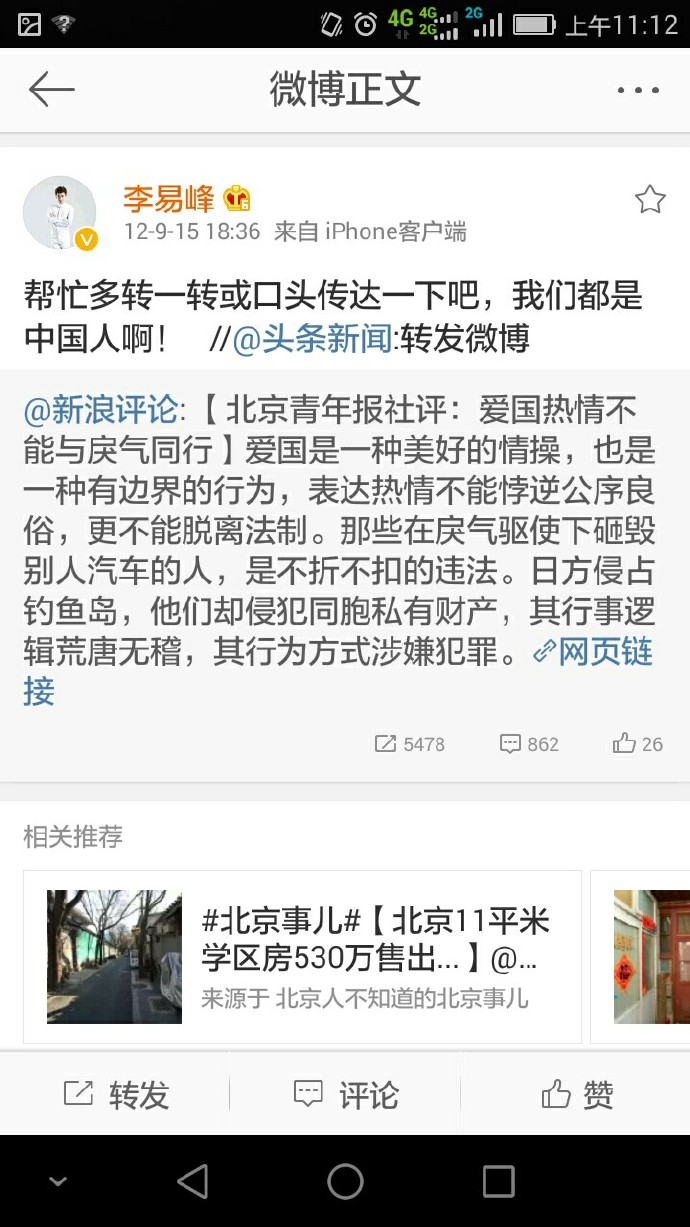Tap the system back button

point(192,1181)
